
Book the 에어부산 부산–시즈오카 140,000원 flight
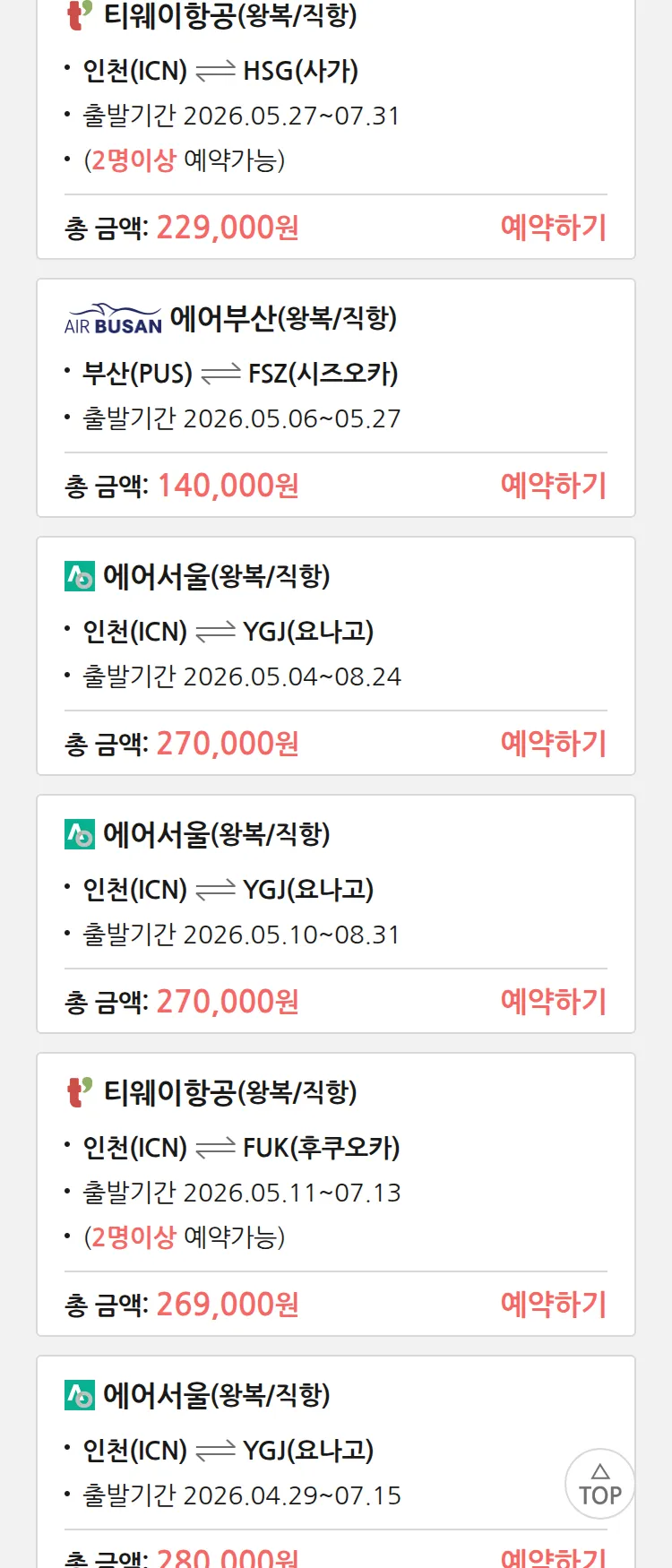tap(553, 486)
